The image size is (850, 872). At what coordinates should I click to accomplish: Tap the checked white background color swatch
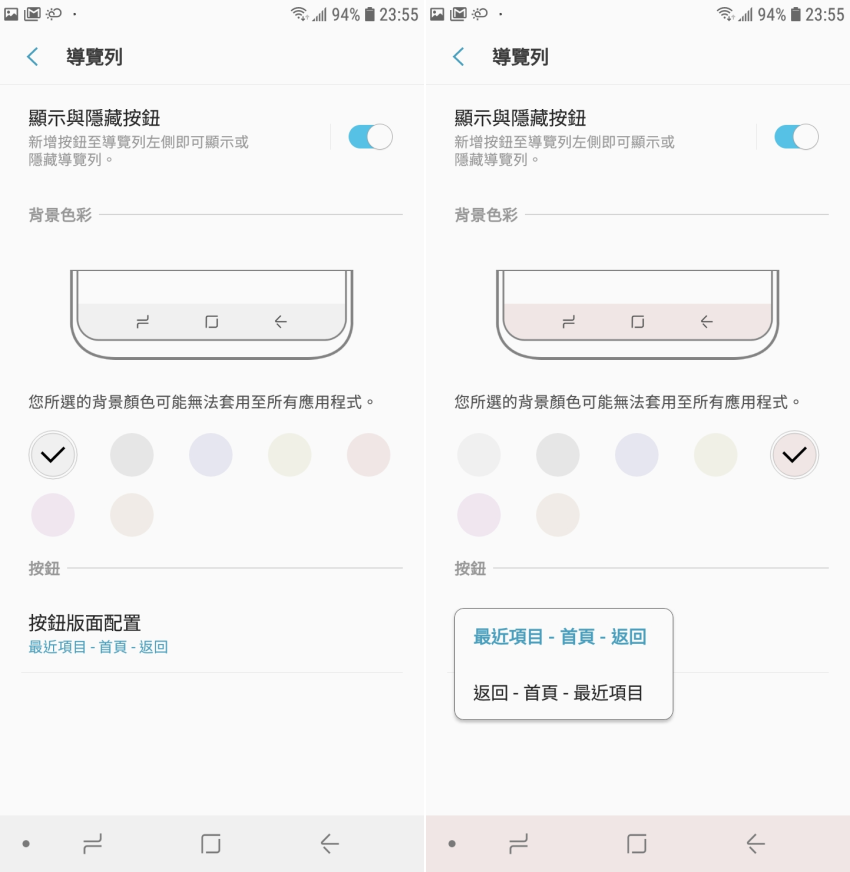[53, 455]
